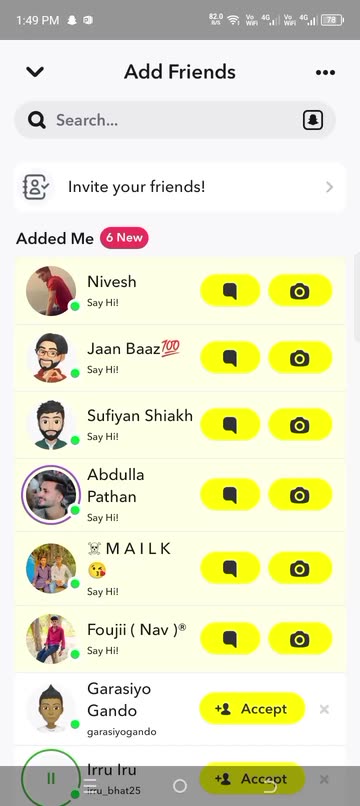Dismiss Garasiyo Gando's friend request
Viewport: 360px width, 806px height.
click(324, 709)
